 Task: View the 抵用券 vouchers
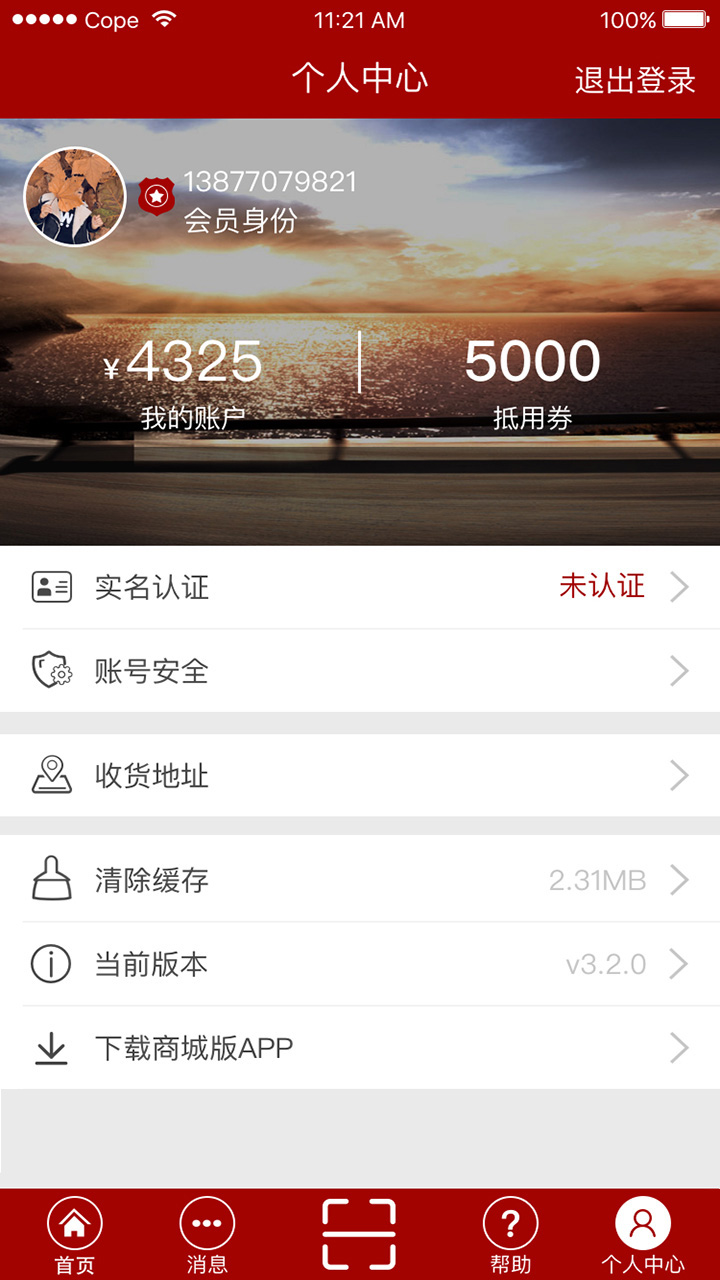click(x=532, y=382)
